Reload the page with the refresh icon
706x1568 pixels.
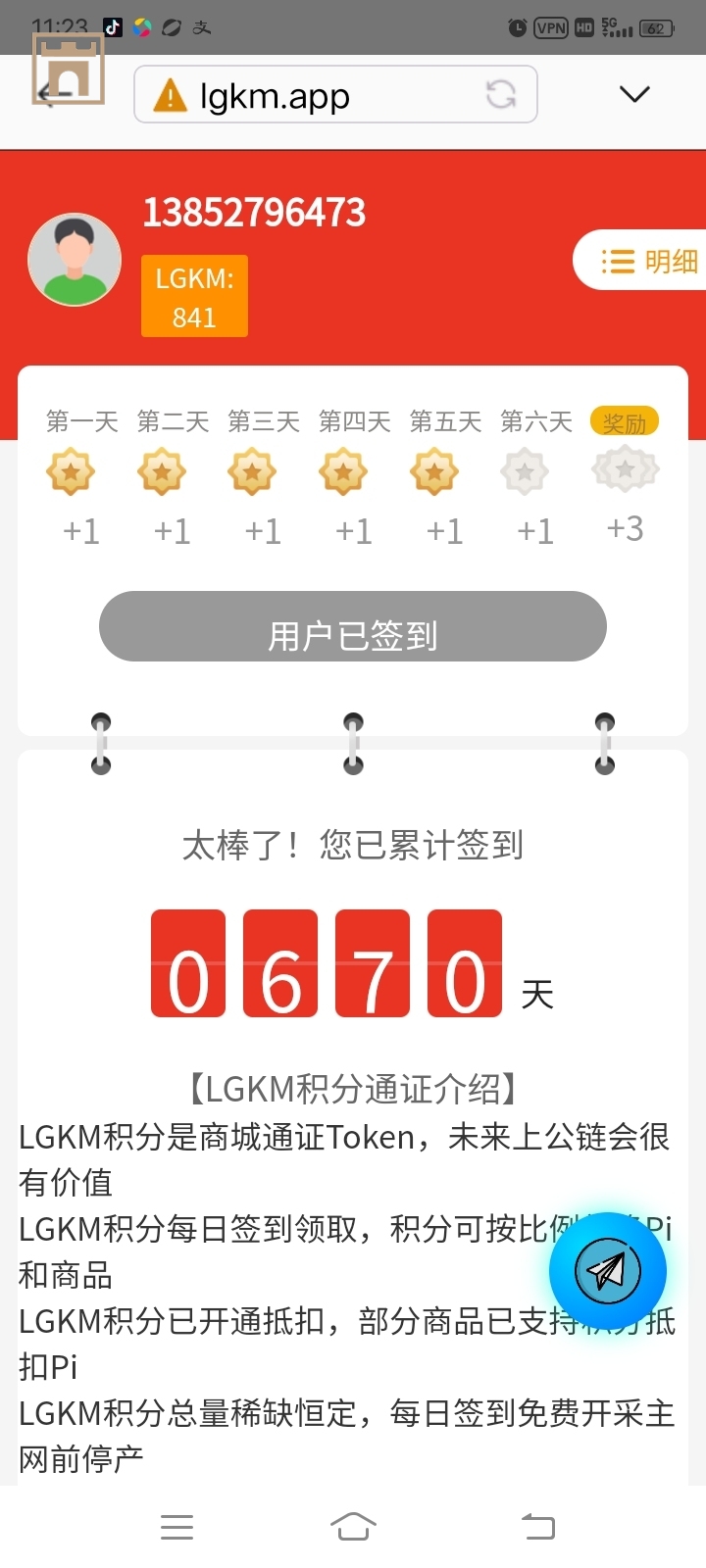(x=501, y=94)
